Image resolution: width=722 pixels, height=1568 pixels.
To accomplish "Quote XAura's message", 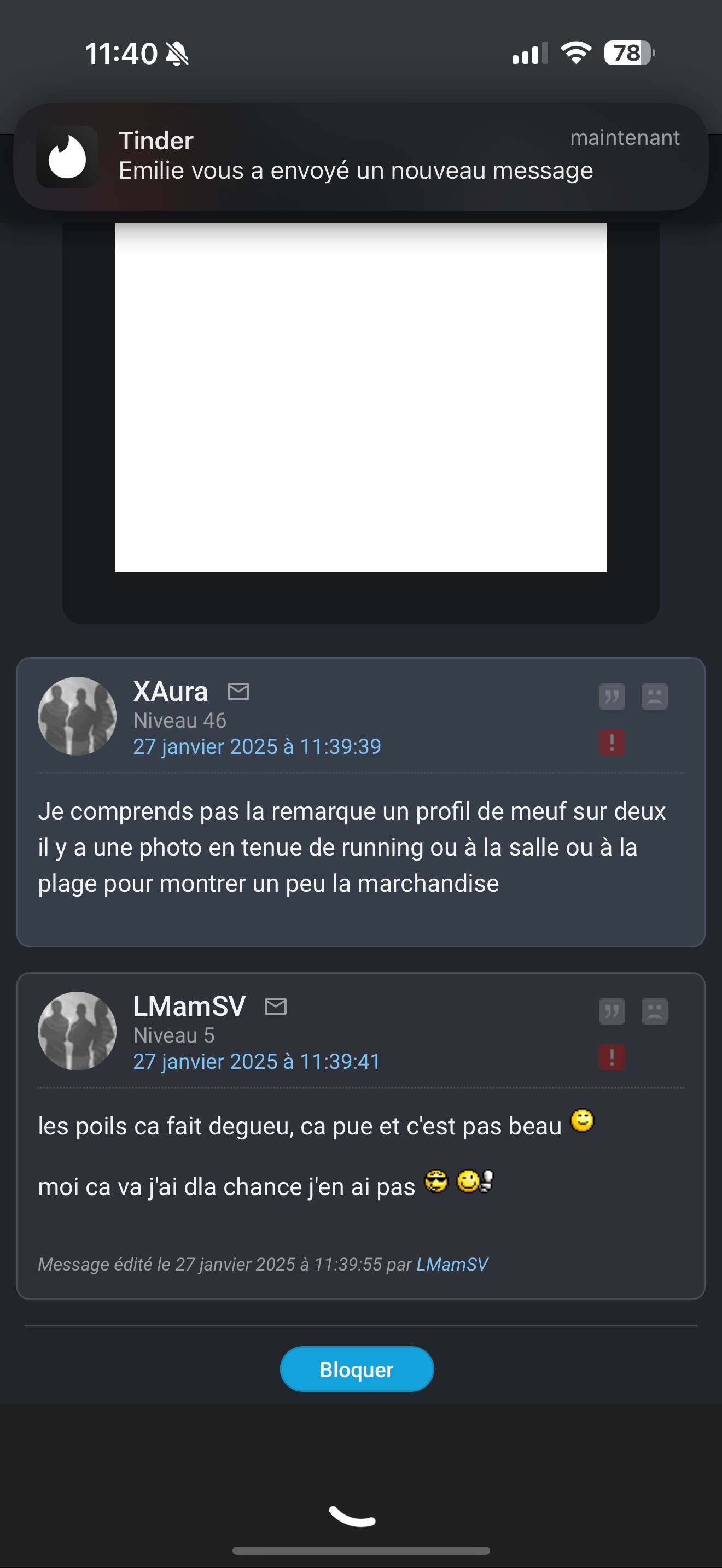I will [x=611, y=697].
